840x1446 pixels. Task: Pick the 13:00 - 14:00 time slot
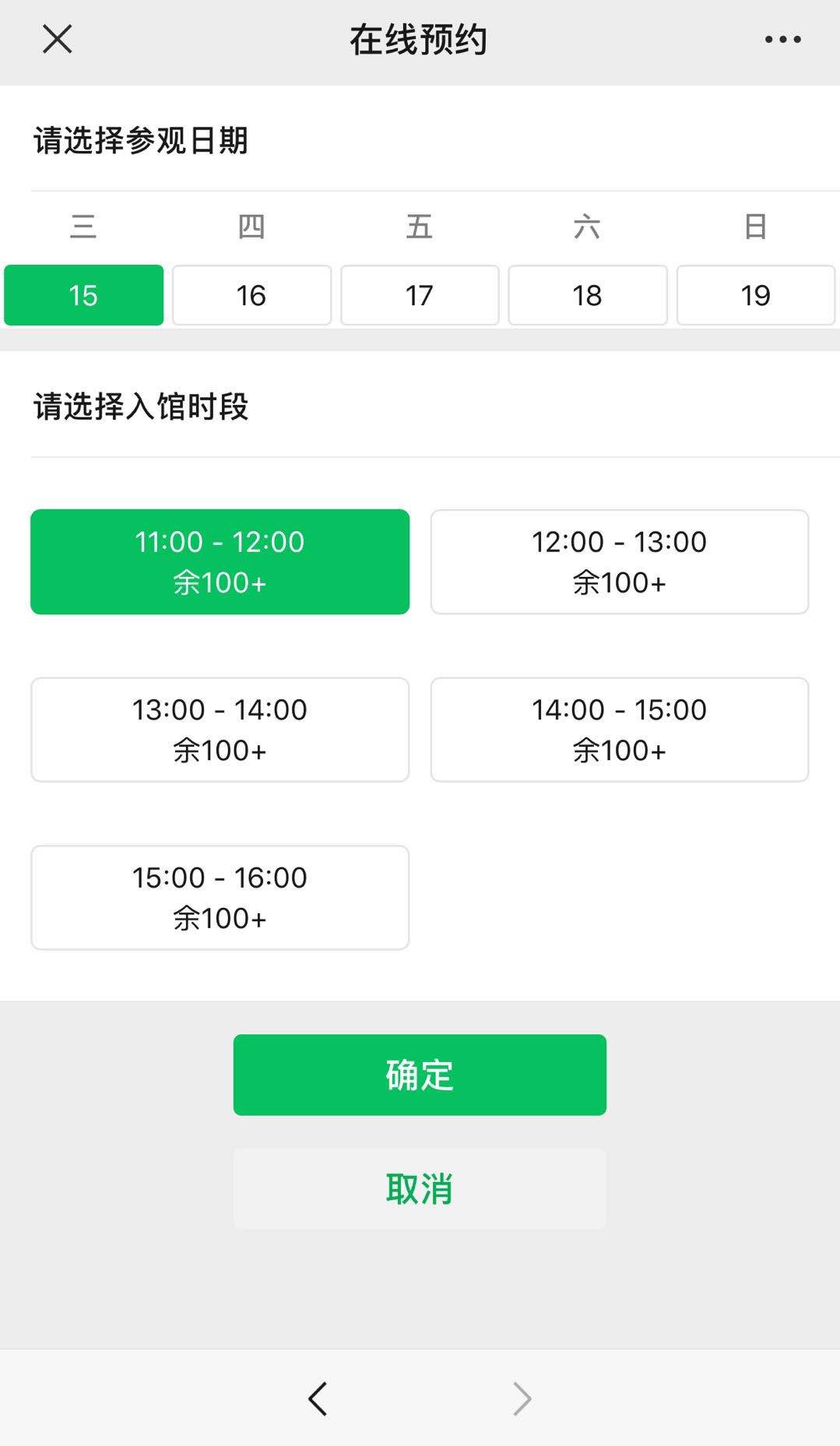click(x=220, y=730)
